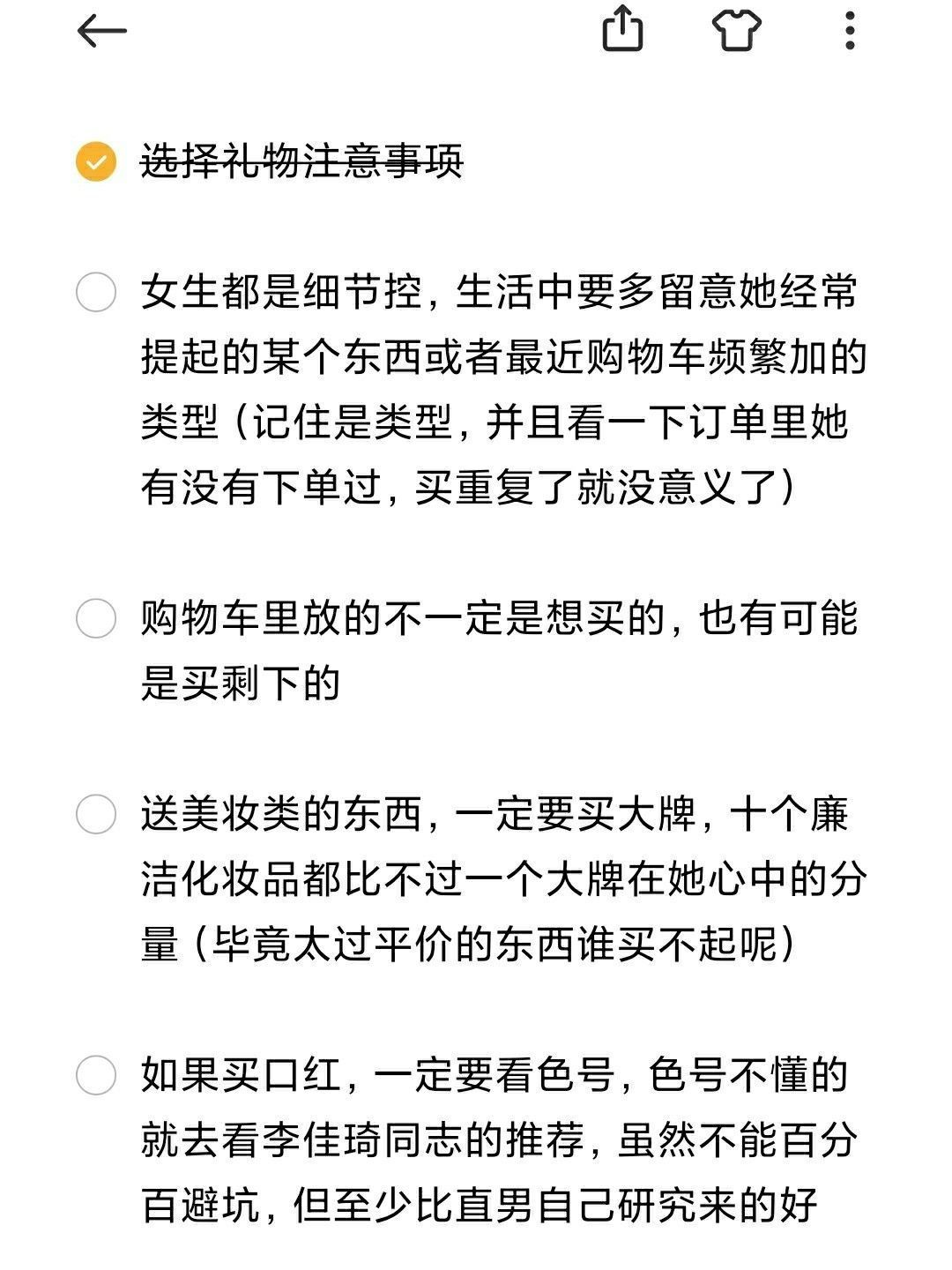
Task: Tick the 送美妆类的东西 checkbox
Action: pyautogui.click(x=96, y=814)
